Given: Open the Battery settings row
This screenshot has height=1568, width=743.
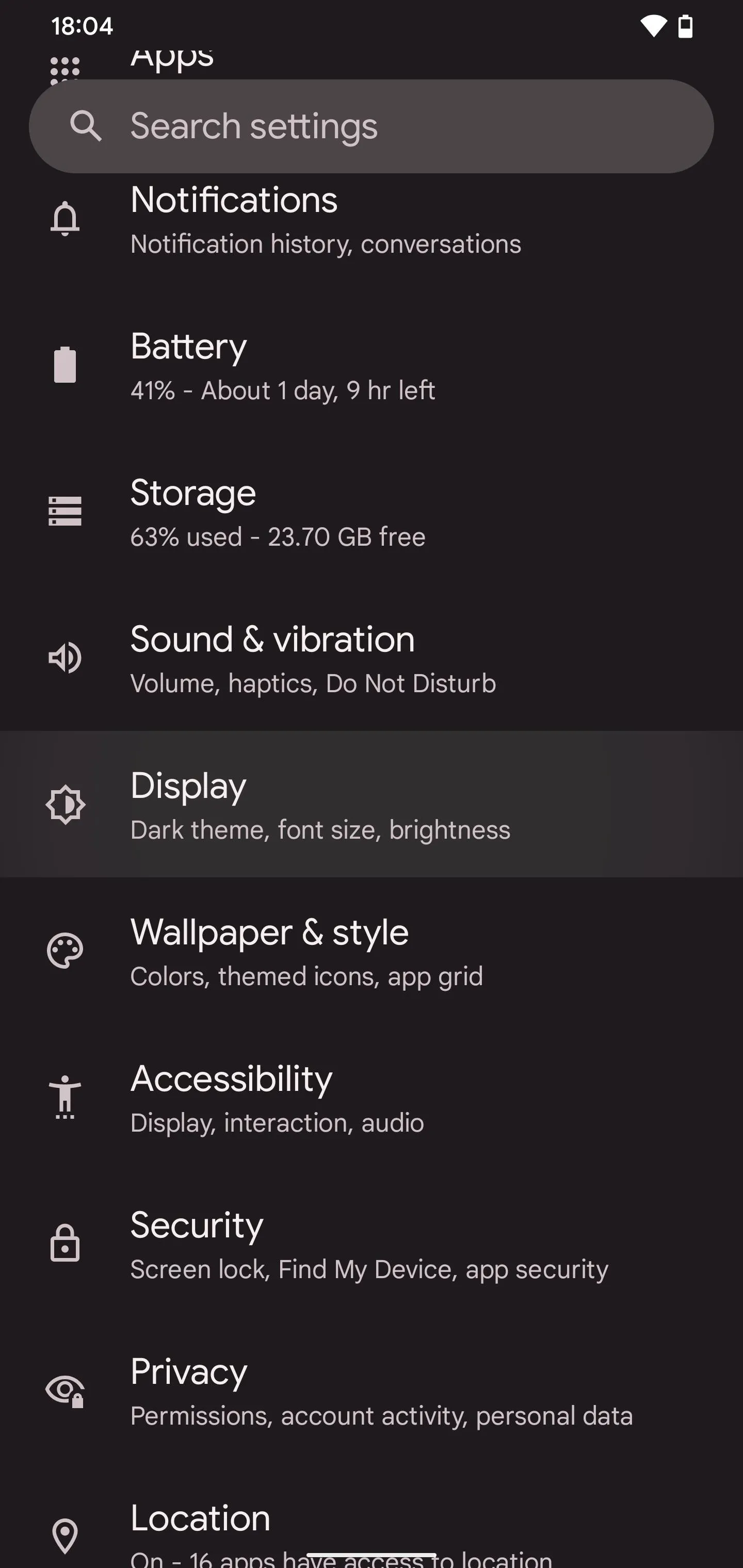Looking at the screenshot, I should [x=372, y=365].
